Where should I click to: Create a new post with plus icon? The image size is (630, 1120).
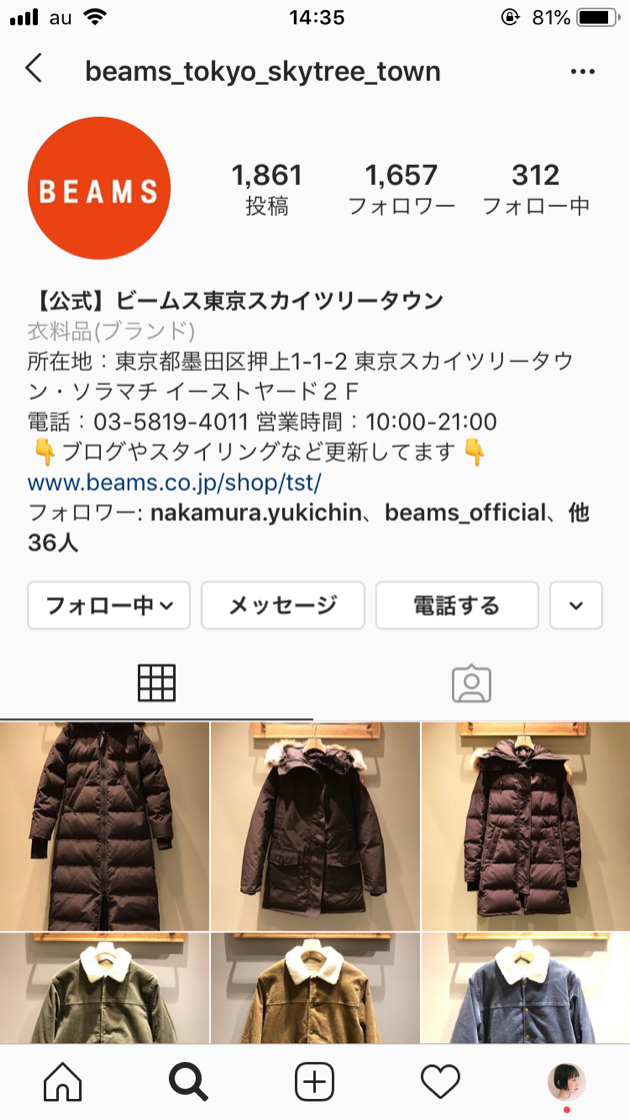point(314,1081)
